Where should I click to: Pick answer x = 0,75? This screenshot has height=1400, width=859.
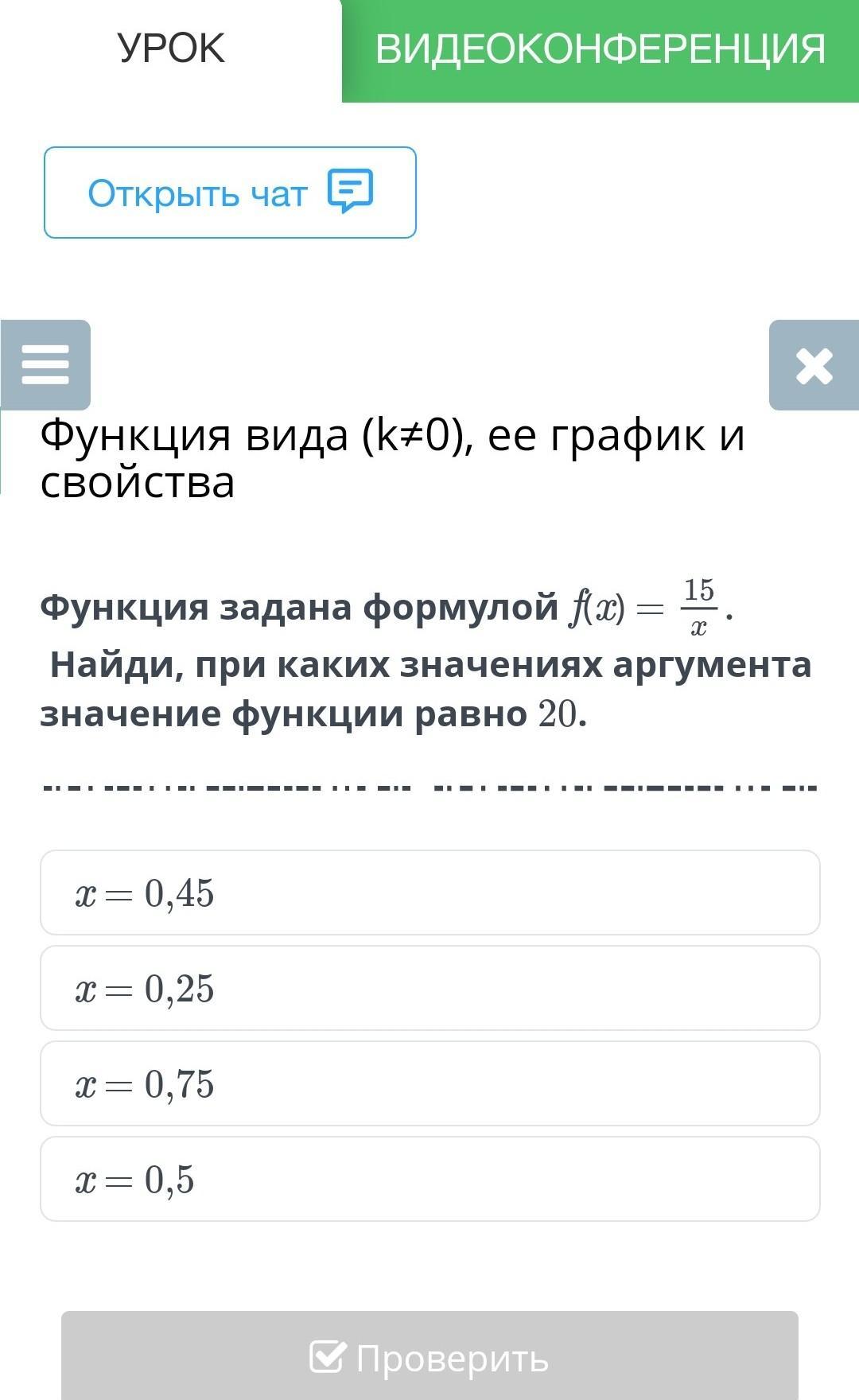pos(430,1083)
